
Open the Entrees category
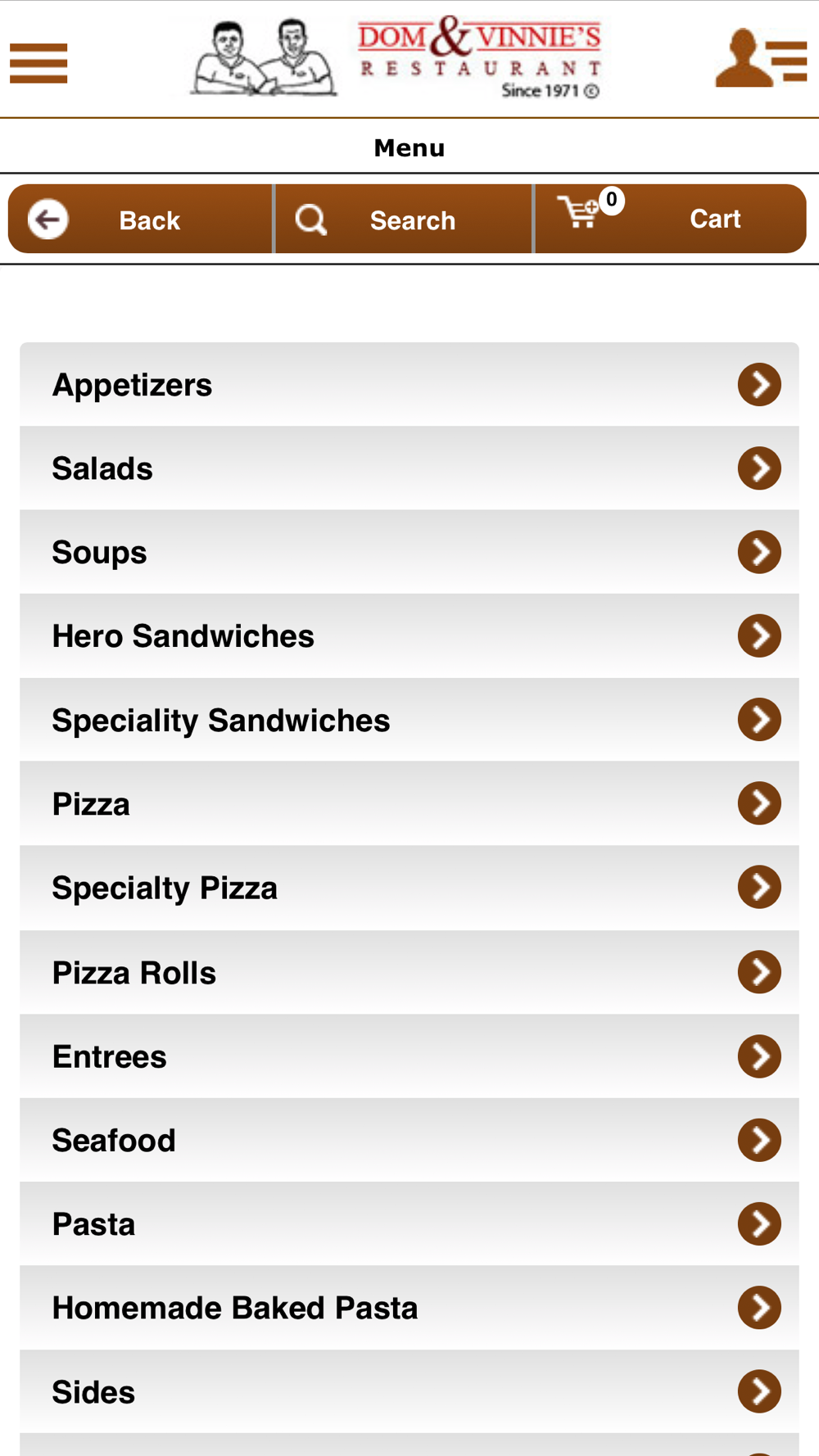(x=409, y=1056)
